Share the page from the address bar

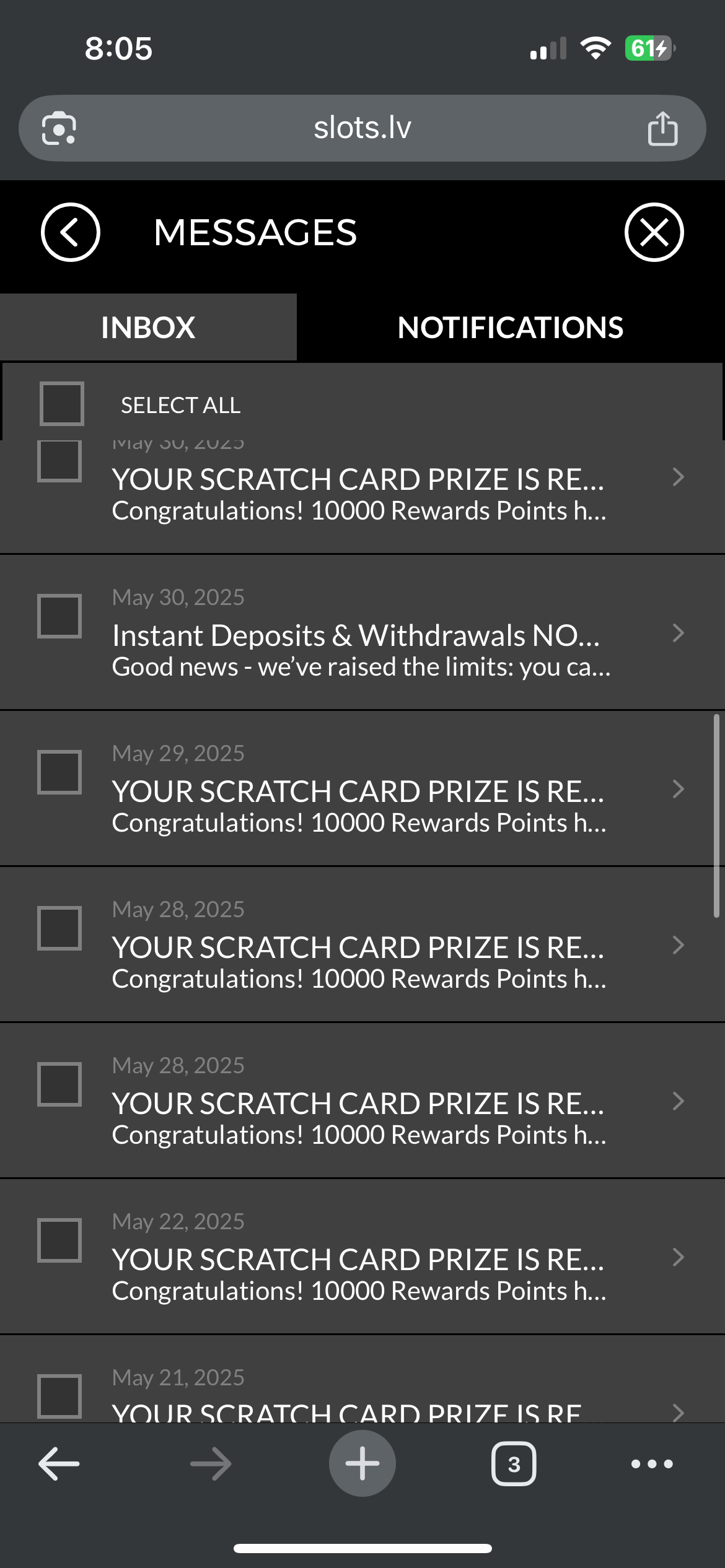point(662,128)
